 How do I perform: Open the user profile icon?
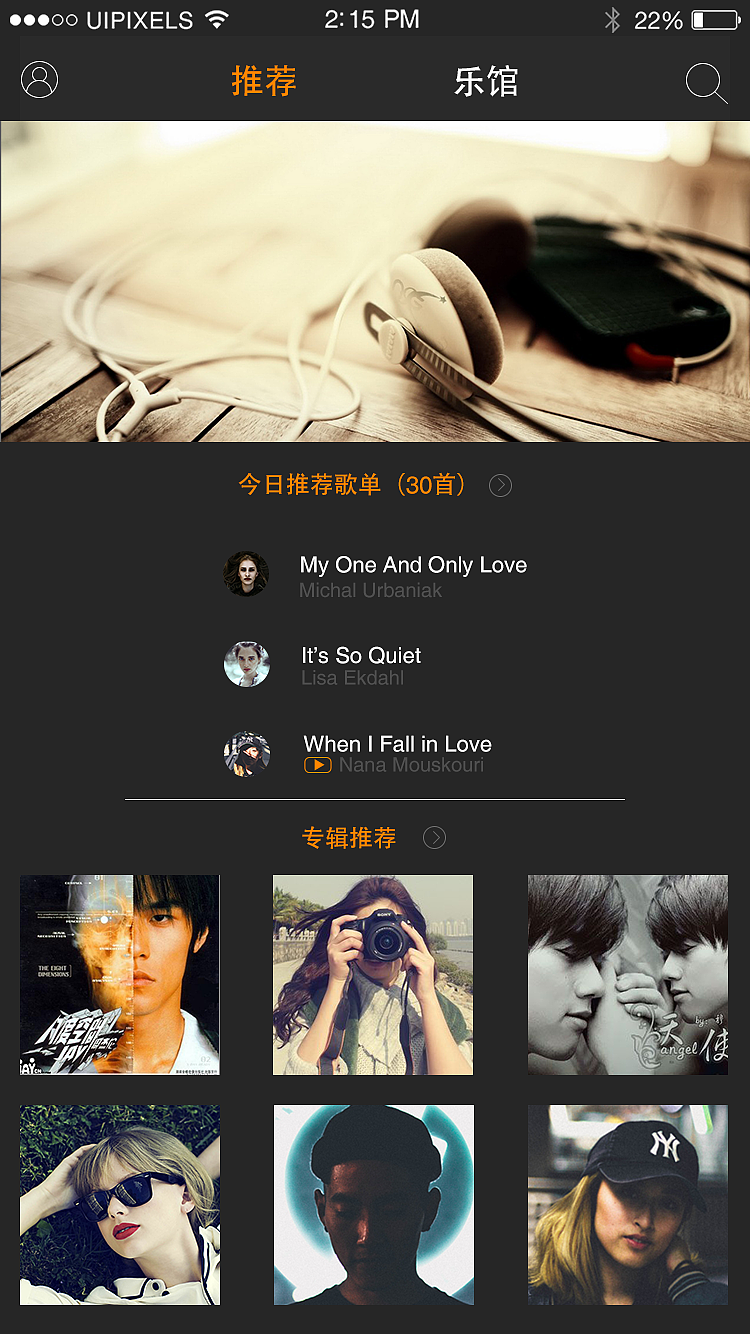click(x=40, y=80)
